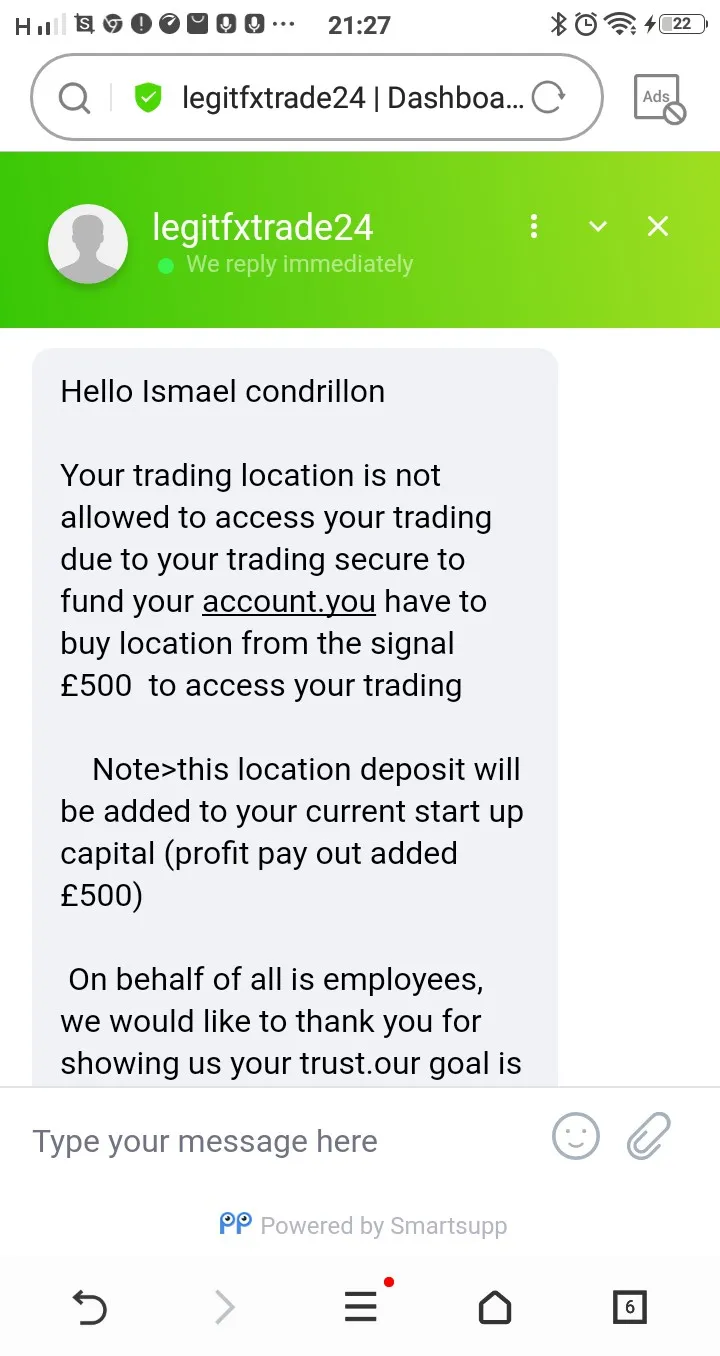
Task: Go to the browser home page
Action: point(495,1306)
